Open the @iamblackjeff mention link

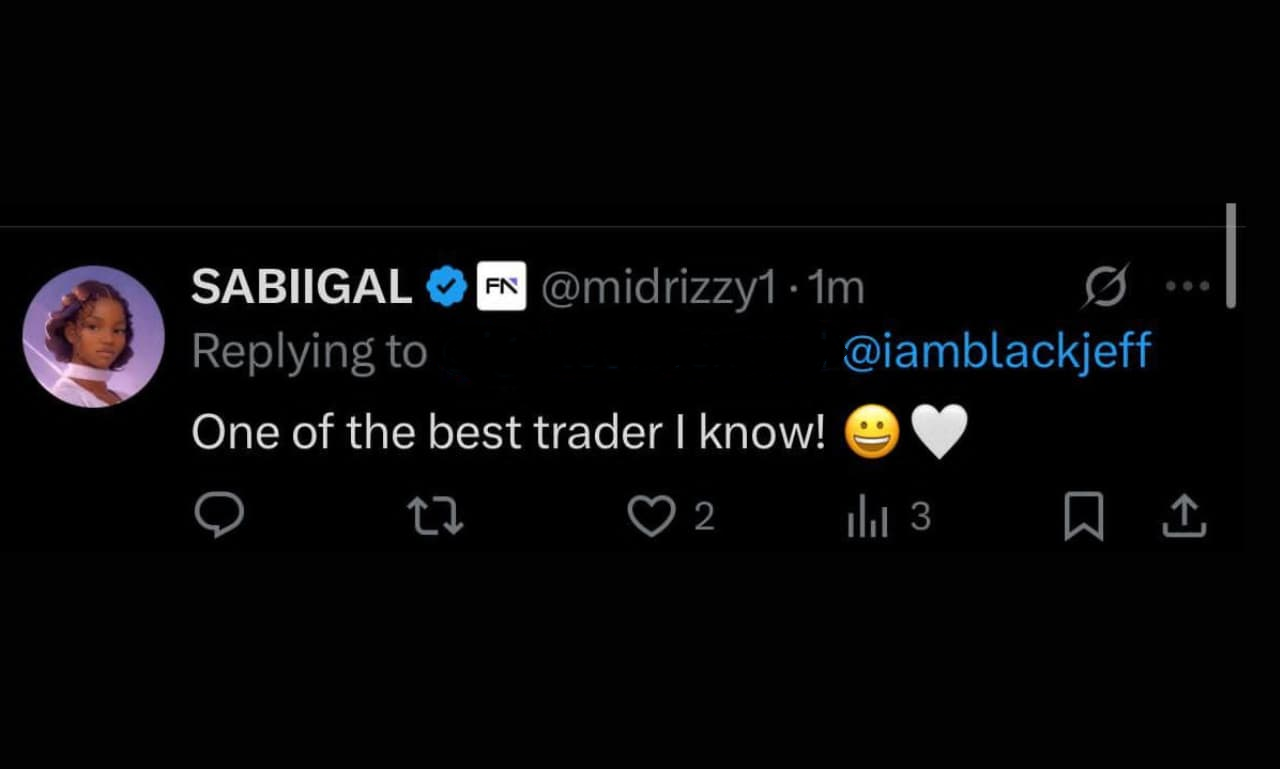pos(997,351)
